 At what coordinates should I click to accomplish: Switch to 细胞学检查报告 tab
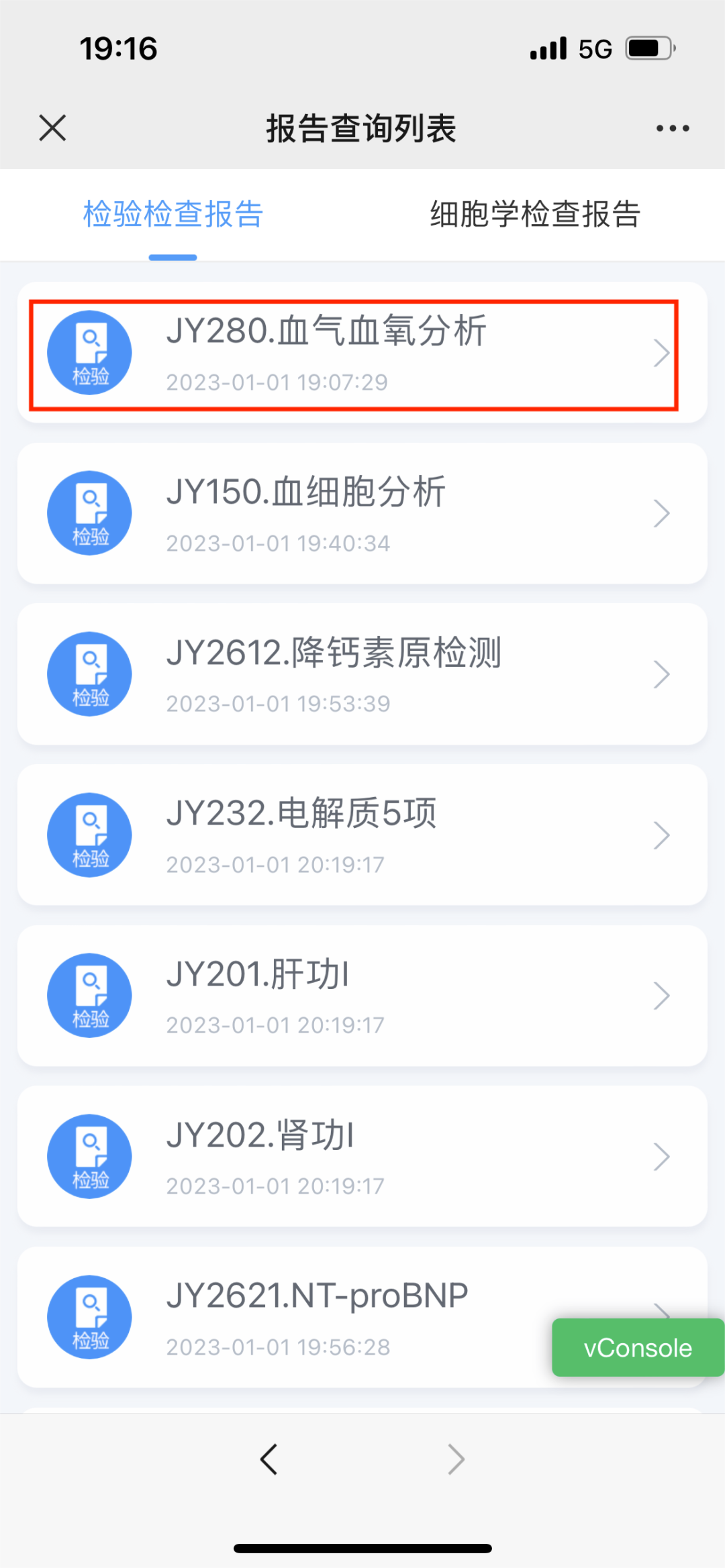point(535,215)
